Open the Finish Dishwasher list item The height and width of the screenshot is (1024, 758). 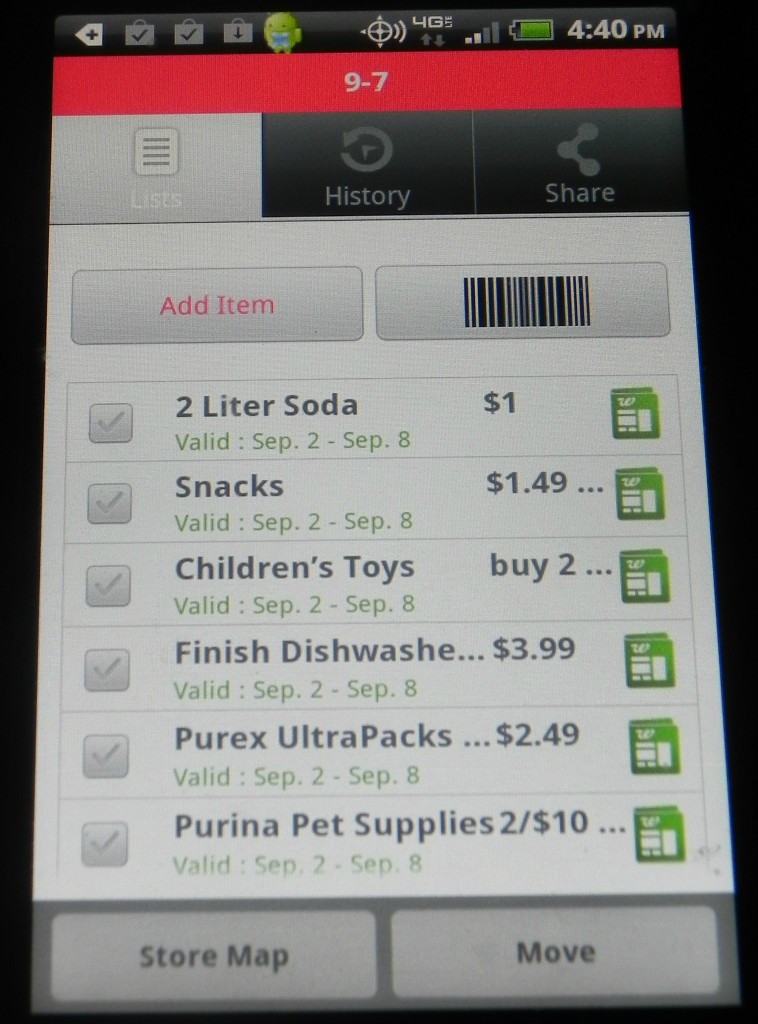pyautogui.click(x=330, y=667)
